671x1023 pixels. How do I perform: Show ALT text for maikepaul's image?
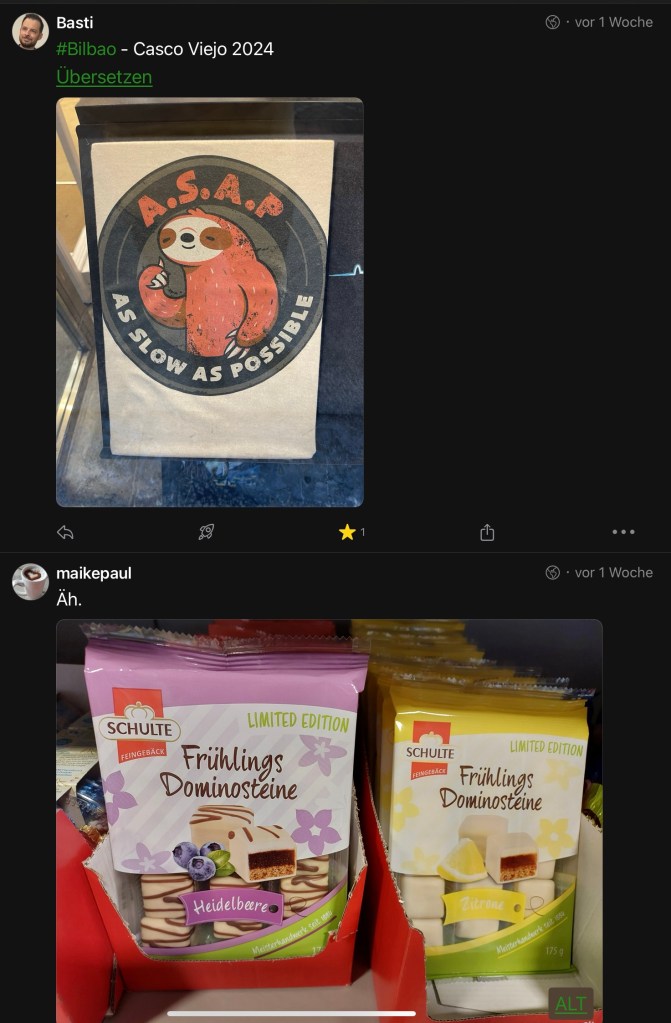571,1003
